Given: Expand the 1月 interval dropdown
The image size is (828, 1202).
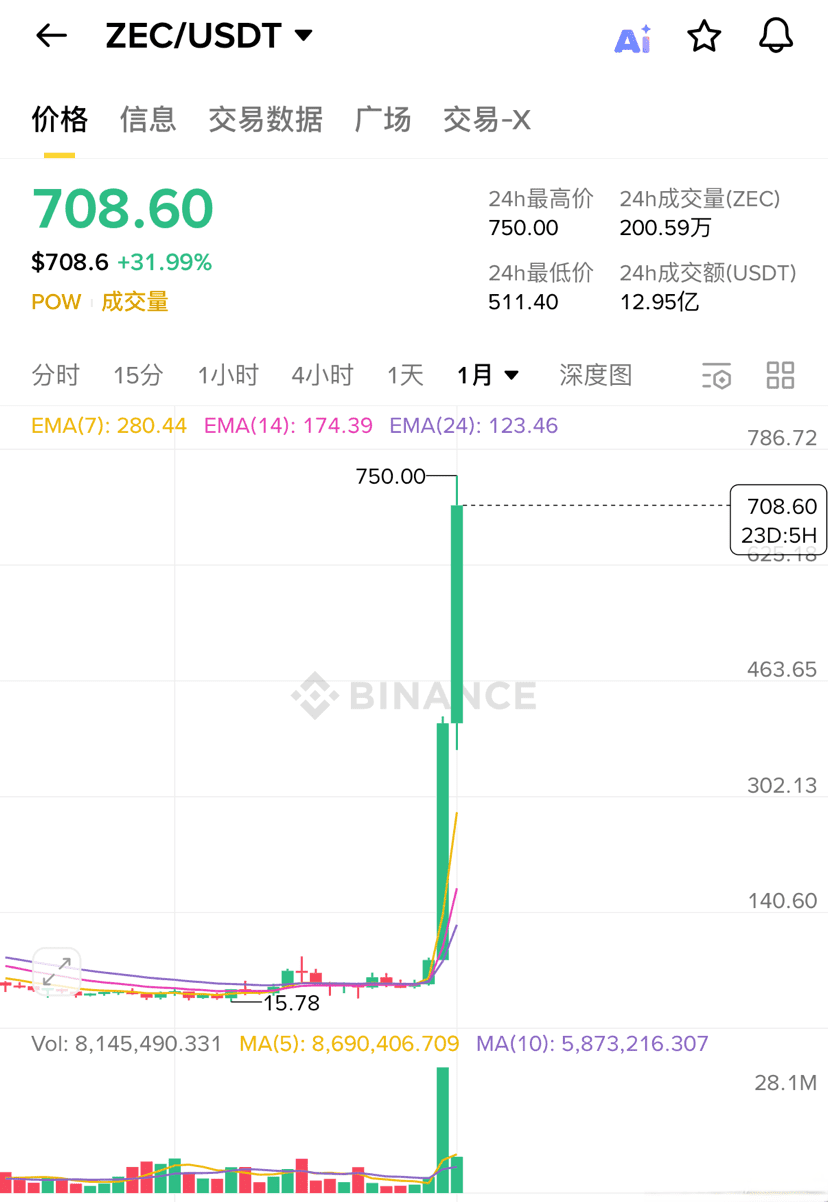Looking at the screenshot, I should (x=488, y=376).
